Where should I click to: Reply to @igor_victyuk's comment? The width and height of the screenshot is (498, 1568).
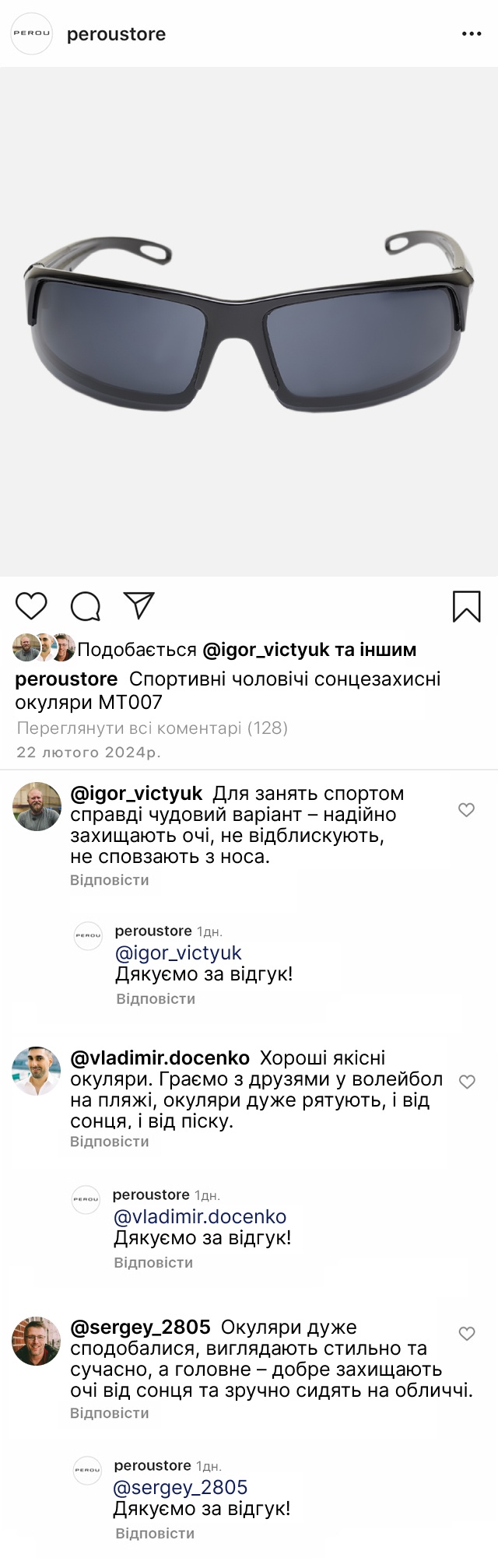click(109, 880)
